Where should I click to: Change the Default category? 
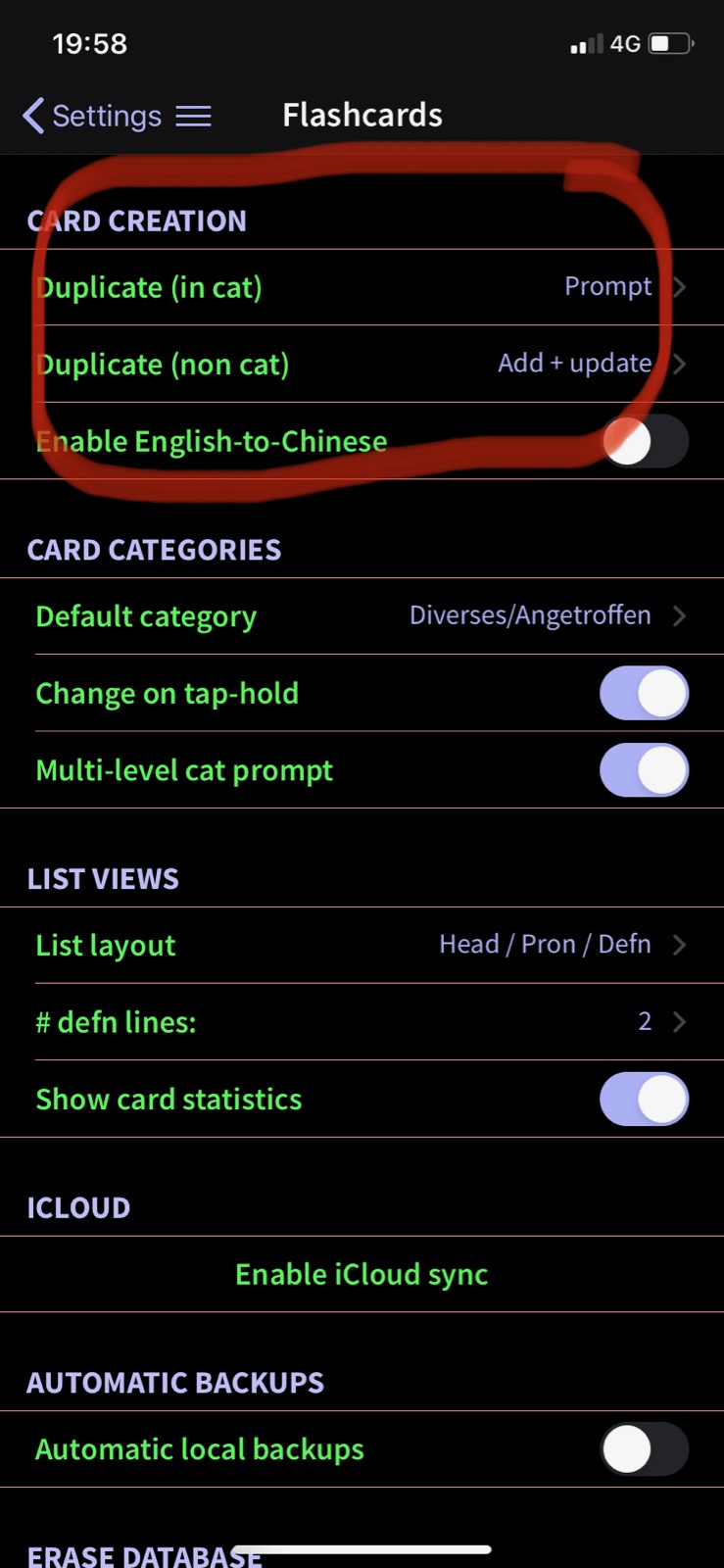click(x=362, y=616)
